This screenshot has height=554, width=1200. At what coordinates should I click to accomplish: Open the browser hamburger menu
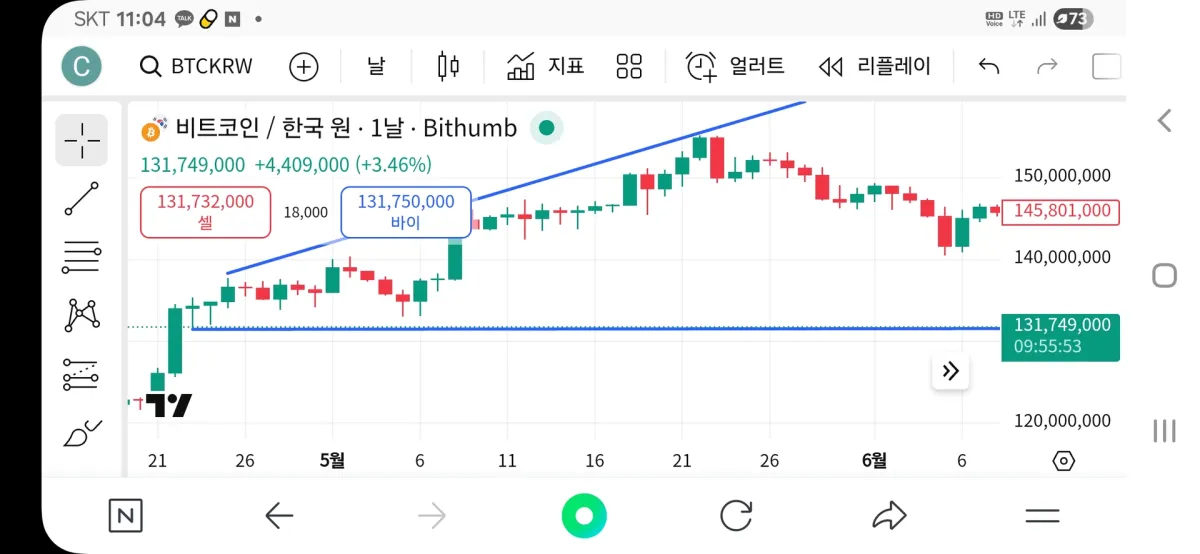pos(1042,516)
